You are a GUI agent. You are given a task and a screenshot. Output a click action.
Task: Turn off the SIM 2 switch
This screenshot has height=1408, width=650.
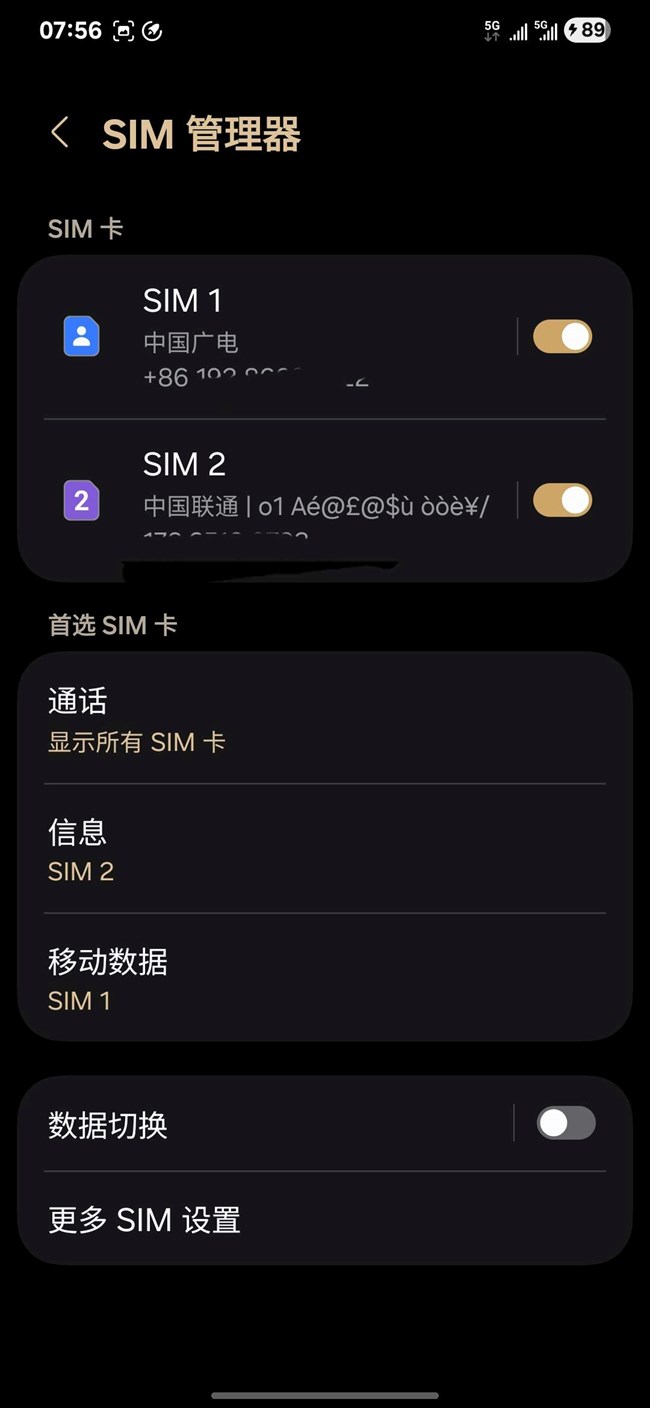[562, 500]
